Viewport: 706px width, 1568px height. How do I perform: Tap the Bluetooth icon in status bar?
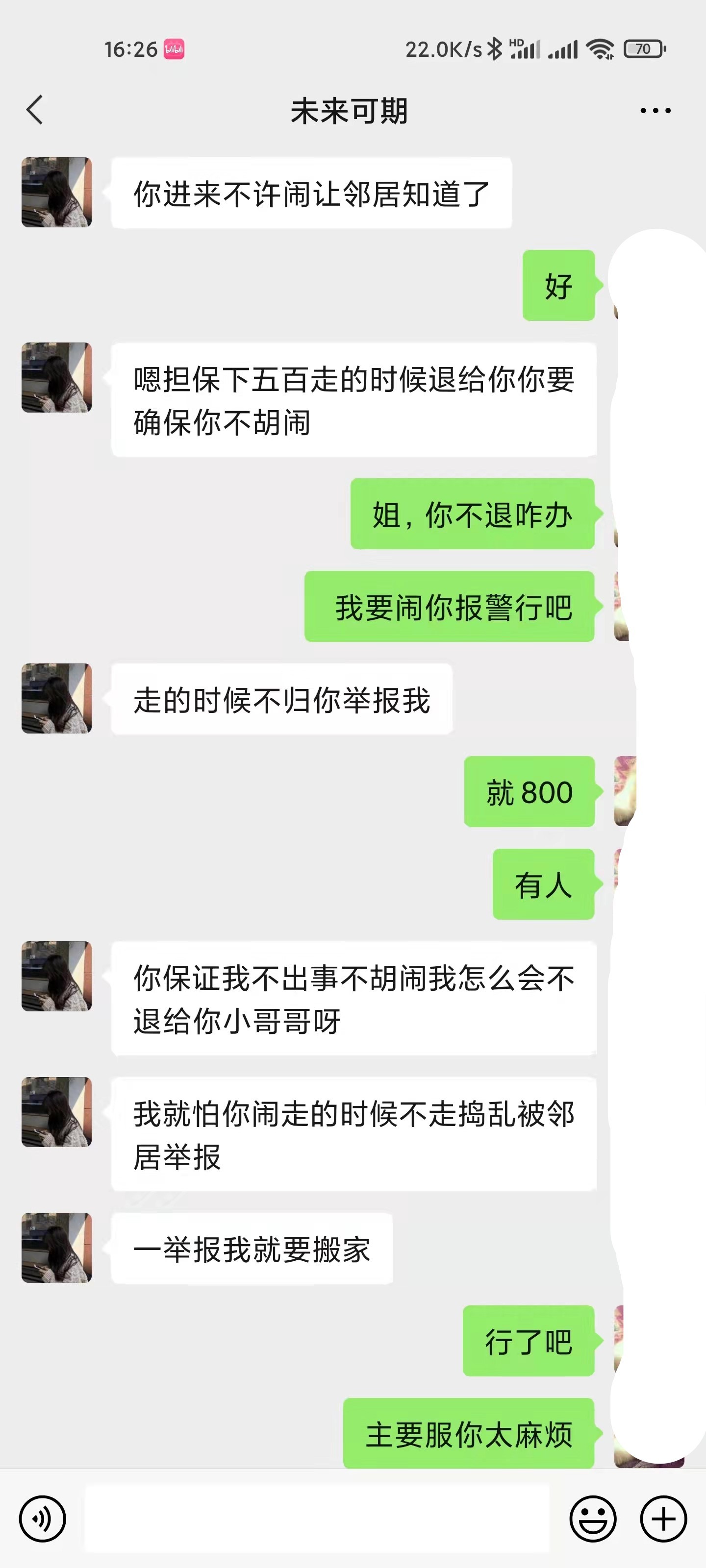pos(495,49)
